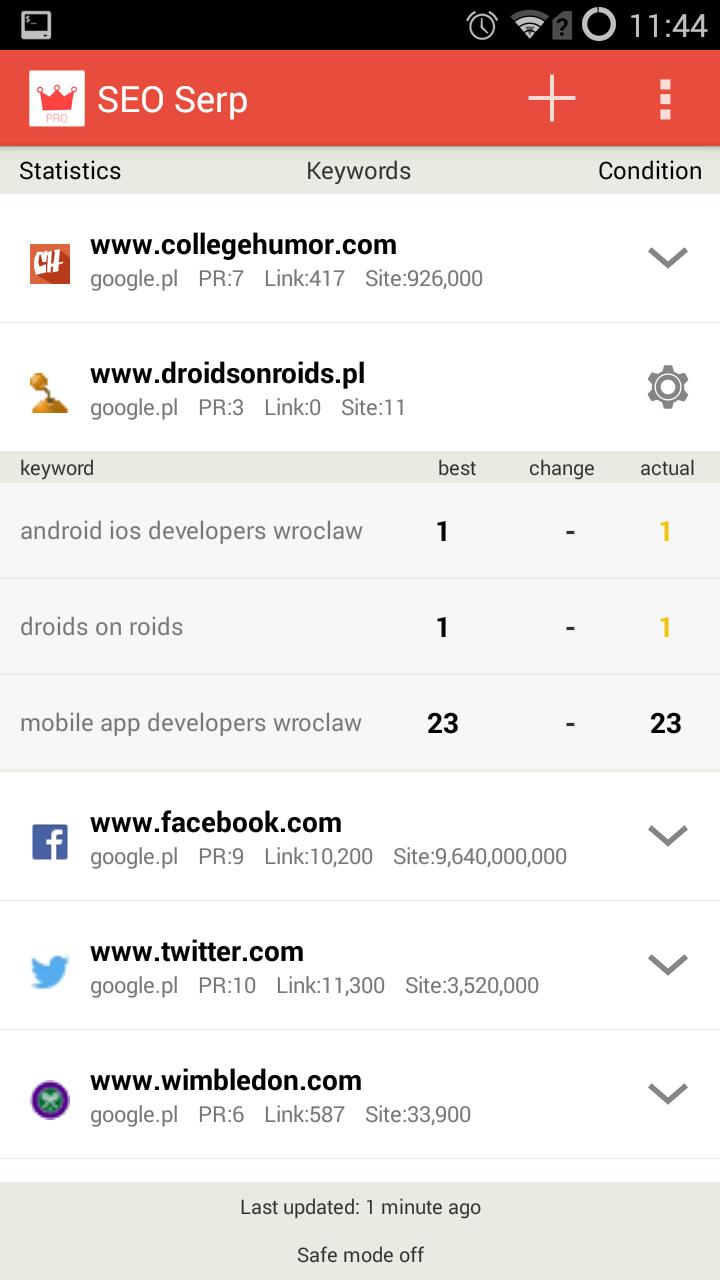Viewport: 720px width, 1280px height.
Task: Open settings gear for www.droidsonroids.pl
Action: click(667, 387)
